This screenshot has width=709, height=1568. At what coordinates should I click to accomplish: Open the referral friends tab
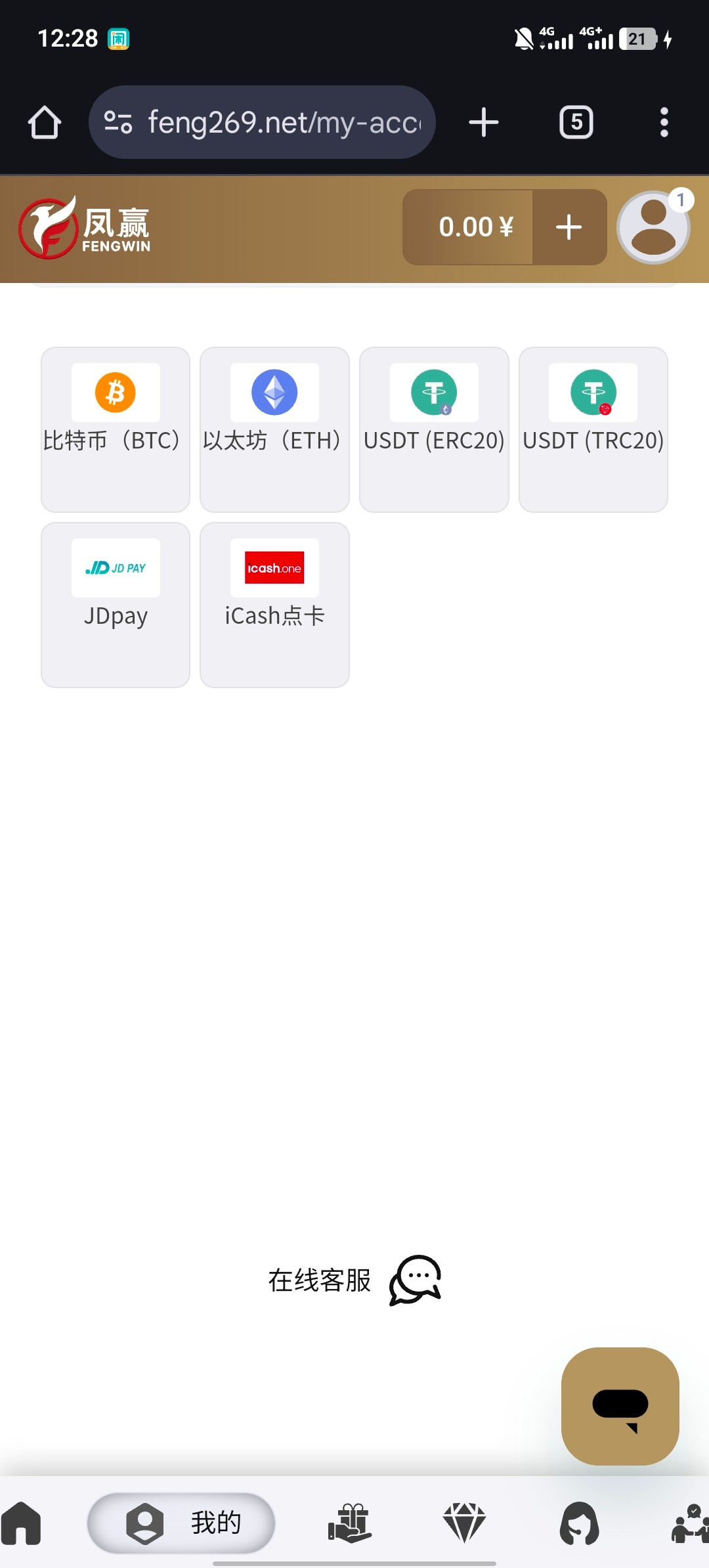click(x=689, y=1523)
